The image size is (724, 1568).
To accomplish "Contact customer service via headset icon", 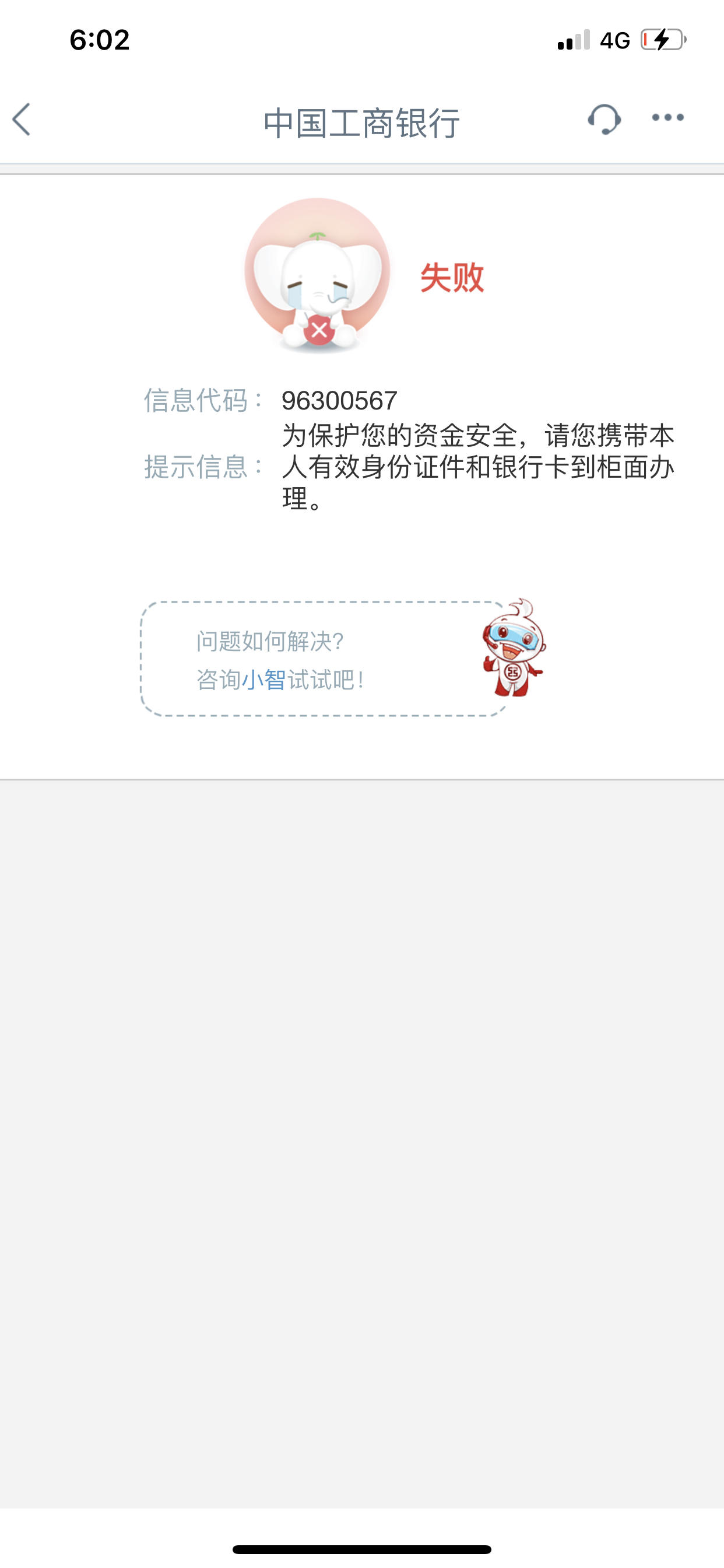I will pyautogui.click(x=603, y=120).
